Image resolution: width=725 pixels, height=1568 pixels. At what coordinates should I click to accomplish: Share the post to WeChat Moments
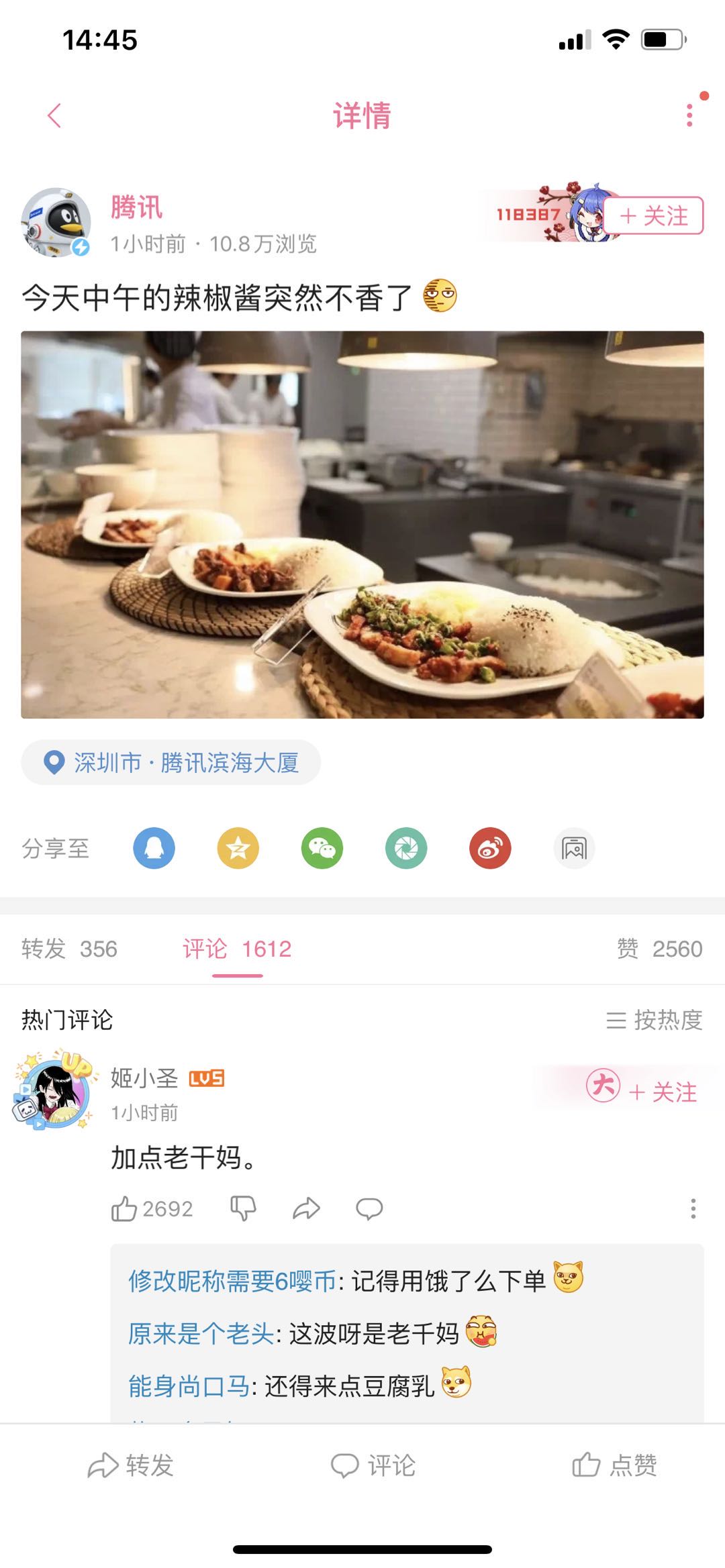point(406,849)
